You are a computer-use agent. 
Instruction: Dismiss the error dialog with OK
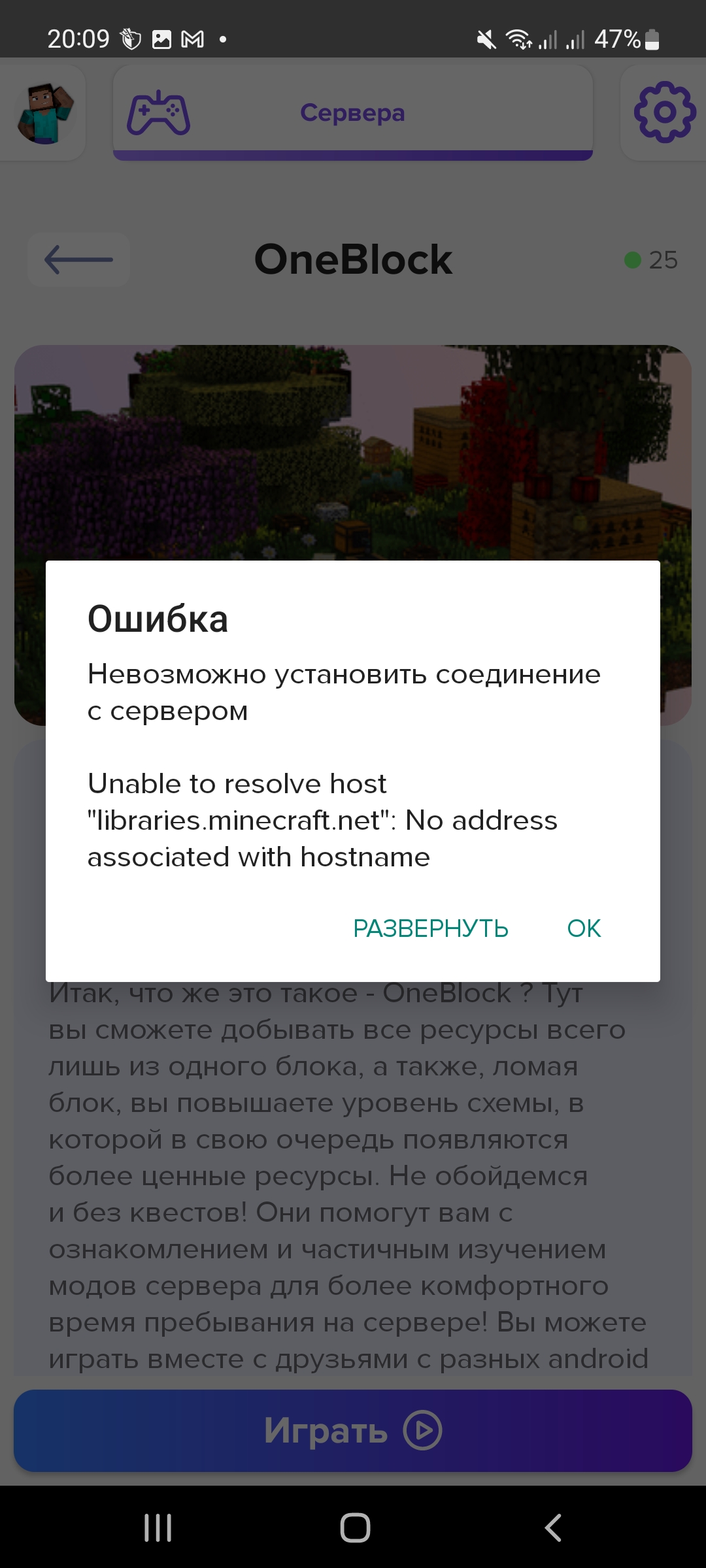coord(584,928)
